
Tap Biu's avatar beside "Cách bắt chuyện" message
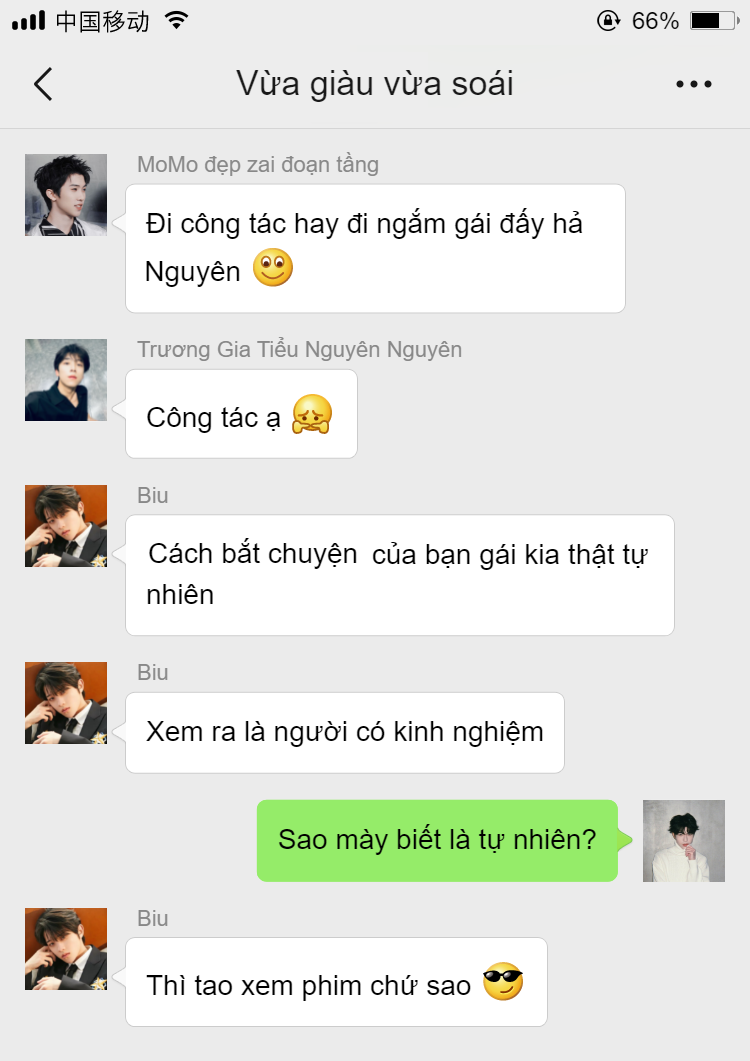tap(66, 526)
